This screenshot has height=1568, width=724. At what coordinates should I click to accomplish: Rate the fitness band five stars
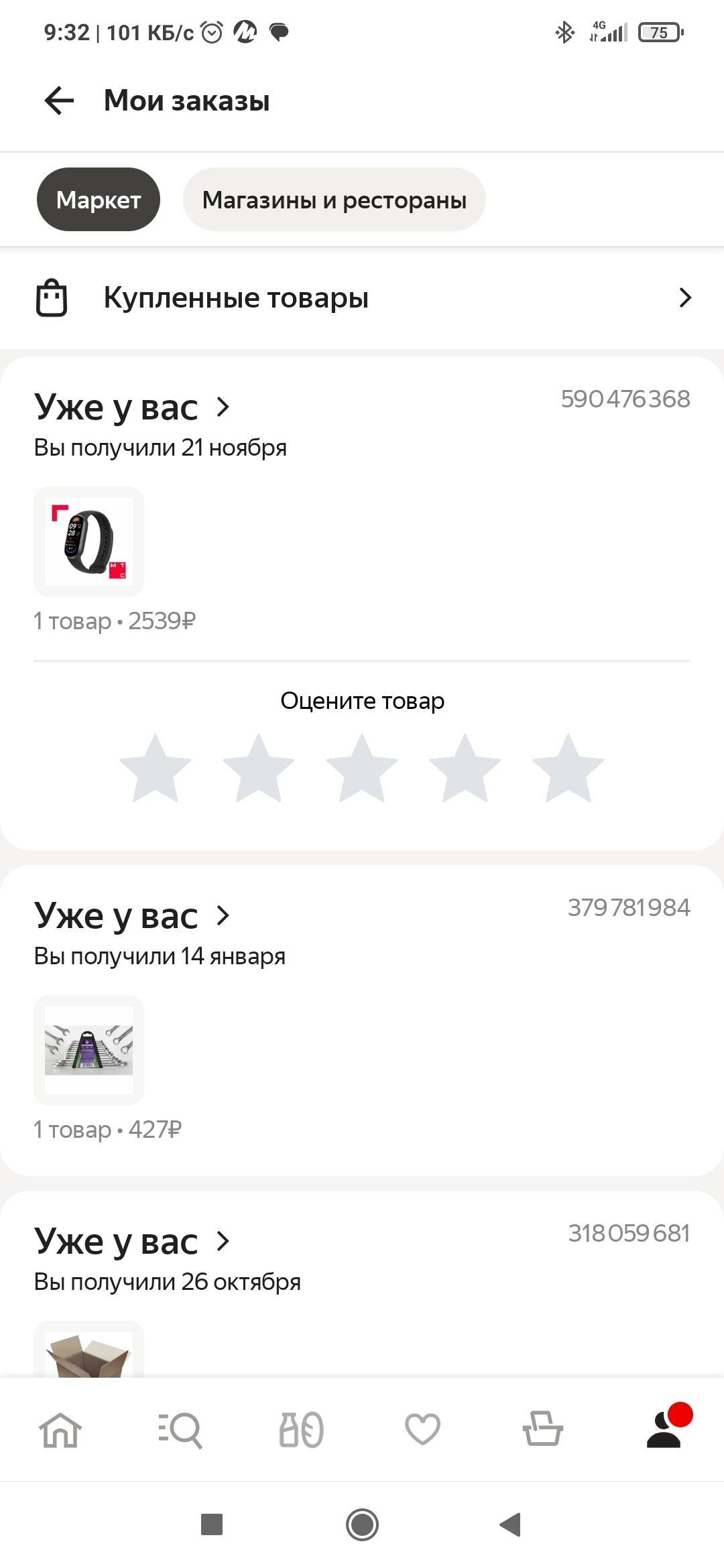tap(568, 768)
